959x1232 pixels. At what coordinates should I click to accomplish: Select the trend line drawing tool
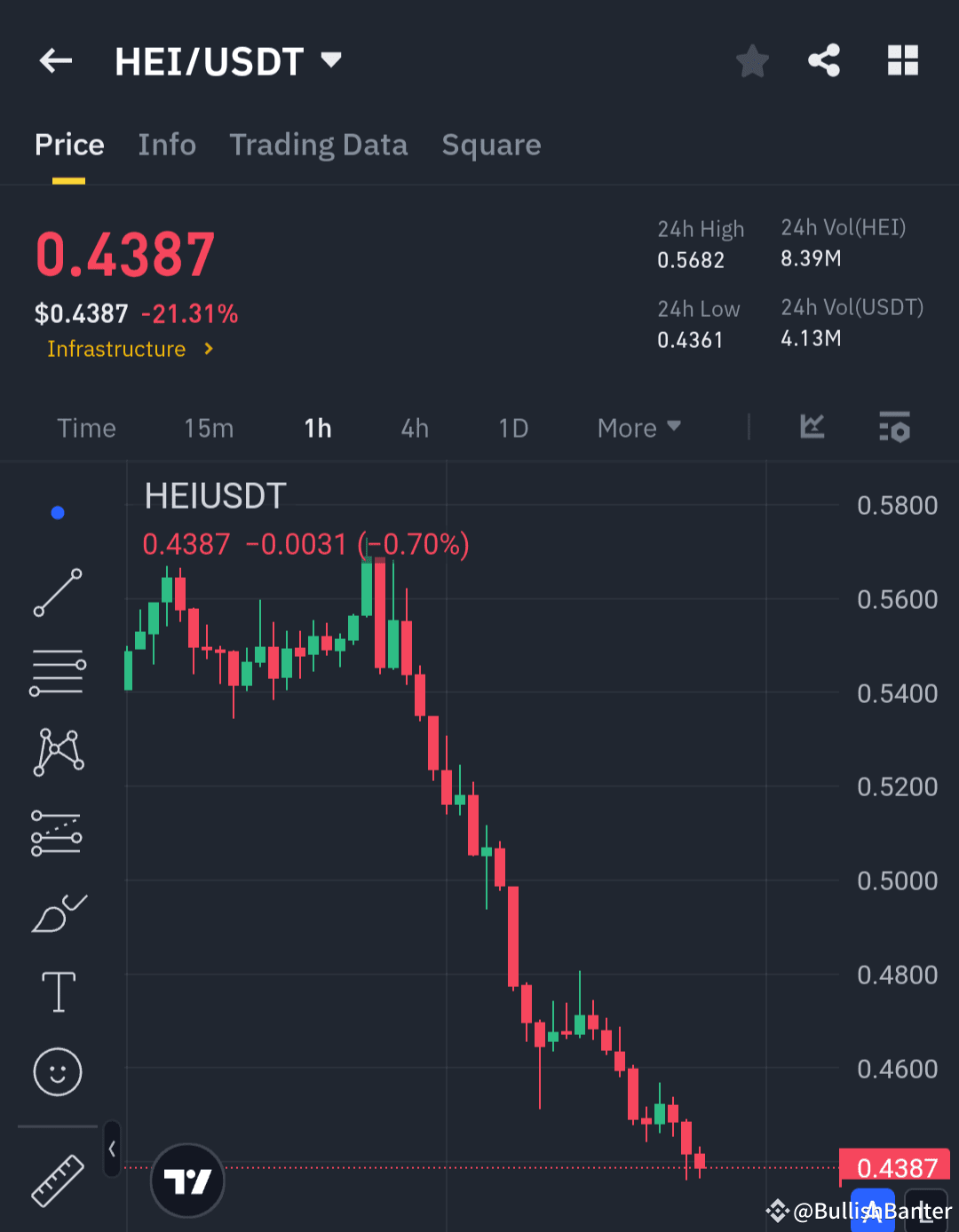58,592
